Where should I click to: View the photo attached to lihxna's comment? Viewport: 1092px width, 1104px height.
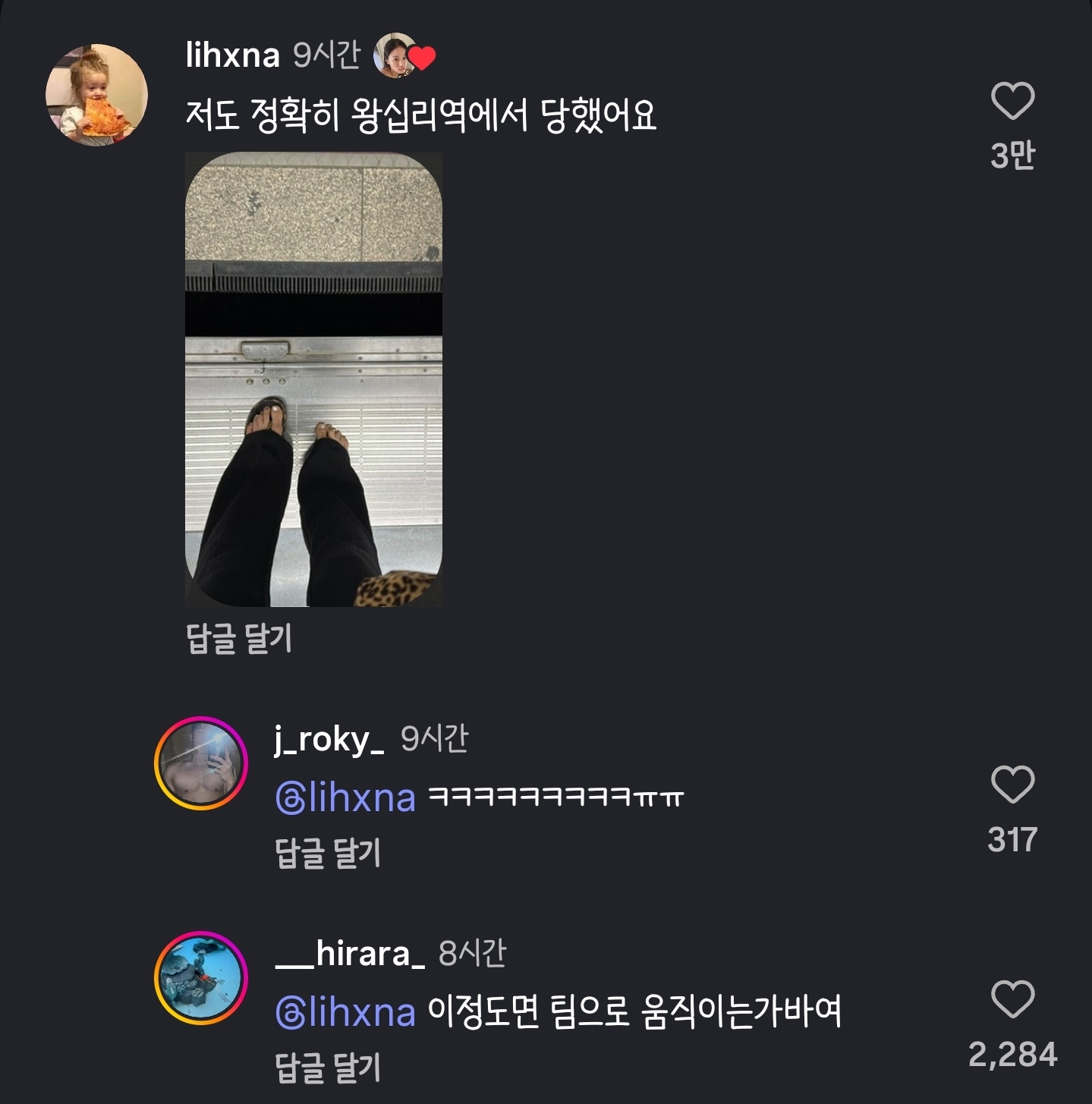[313, 379]
